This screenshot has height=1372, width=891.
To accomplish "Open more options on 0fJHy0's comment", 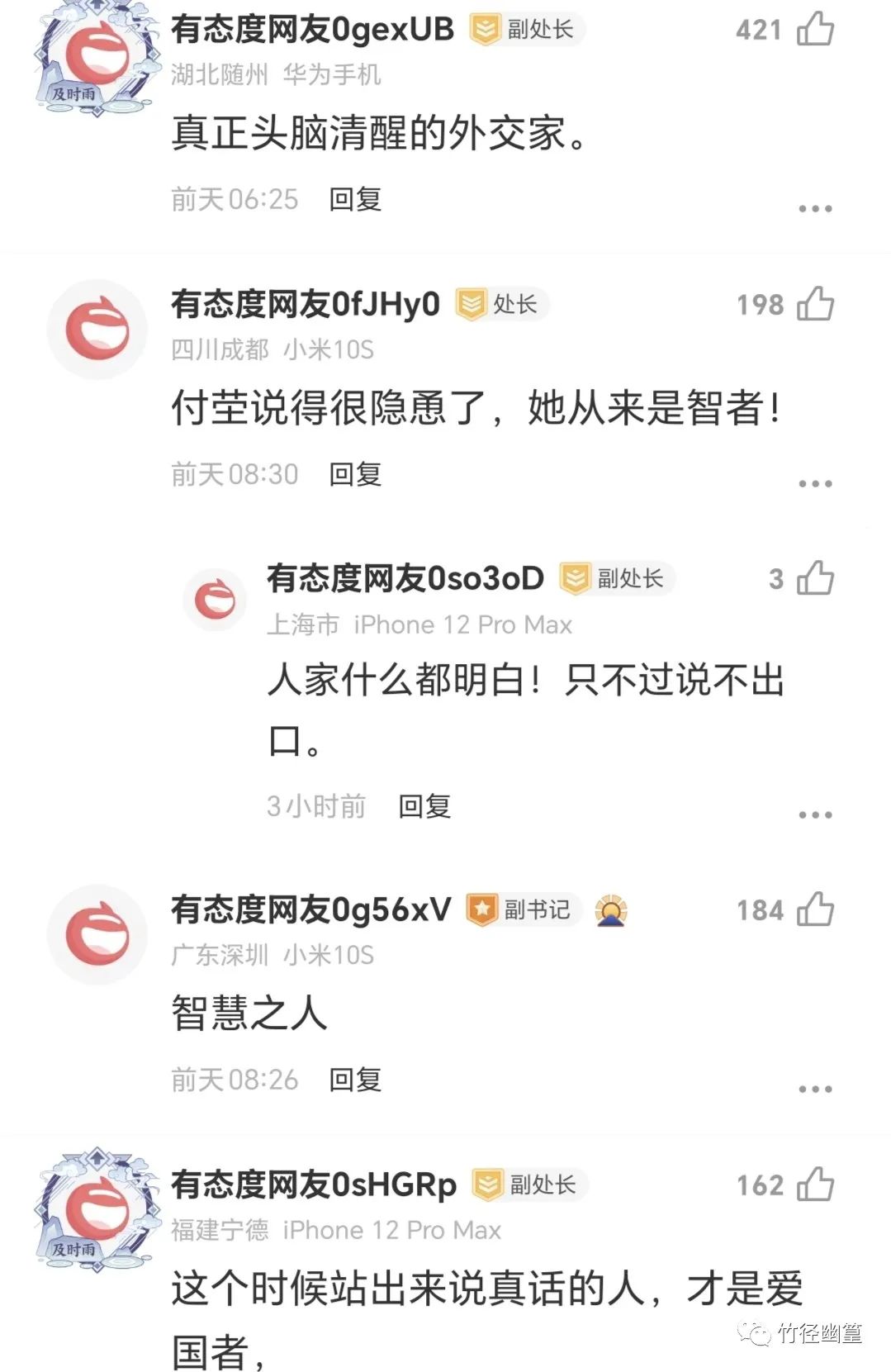I will coord(814,483).
